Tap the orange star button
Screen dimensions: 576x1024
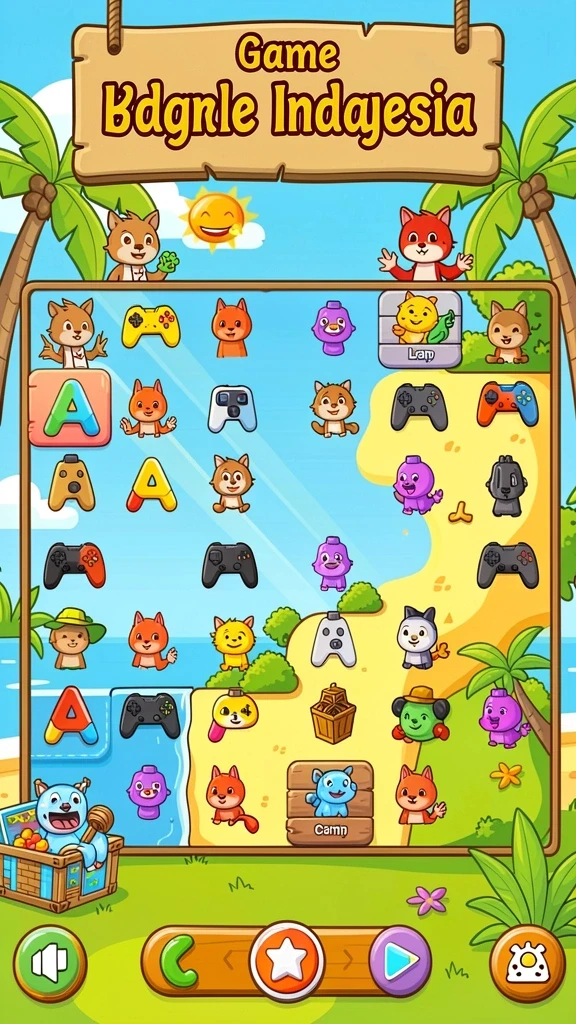pos(287,961)
